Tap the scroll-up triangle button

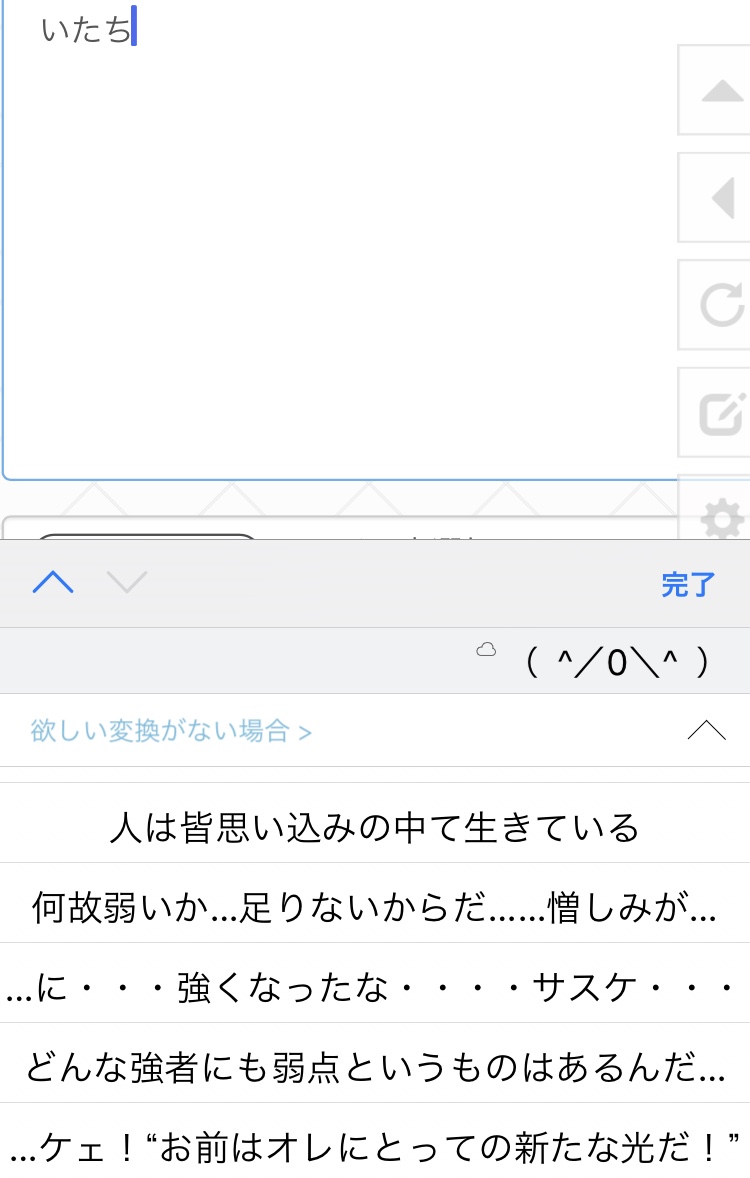[718, 91]
